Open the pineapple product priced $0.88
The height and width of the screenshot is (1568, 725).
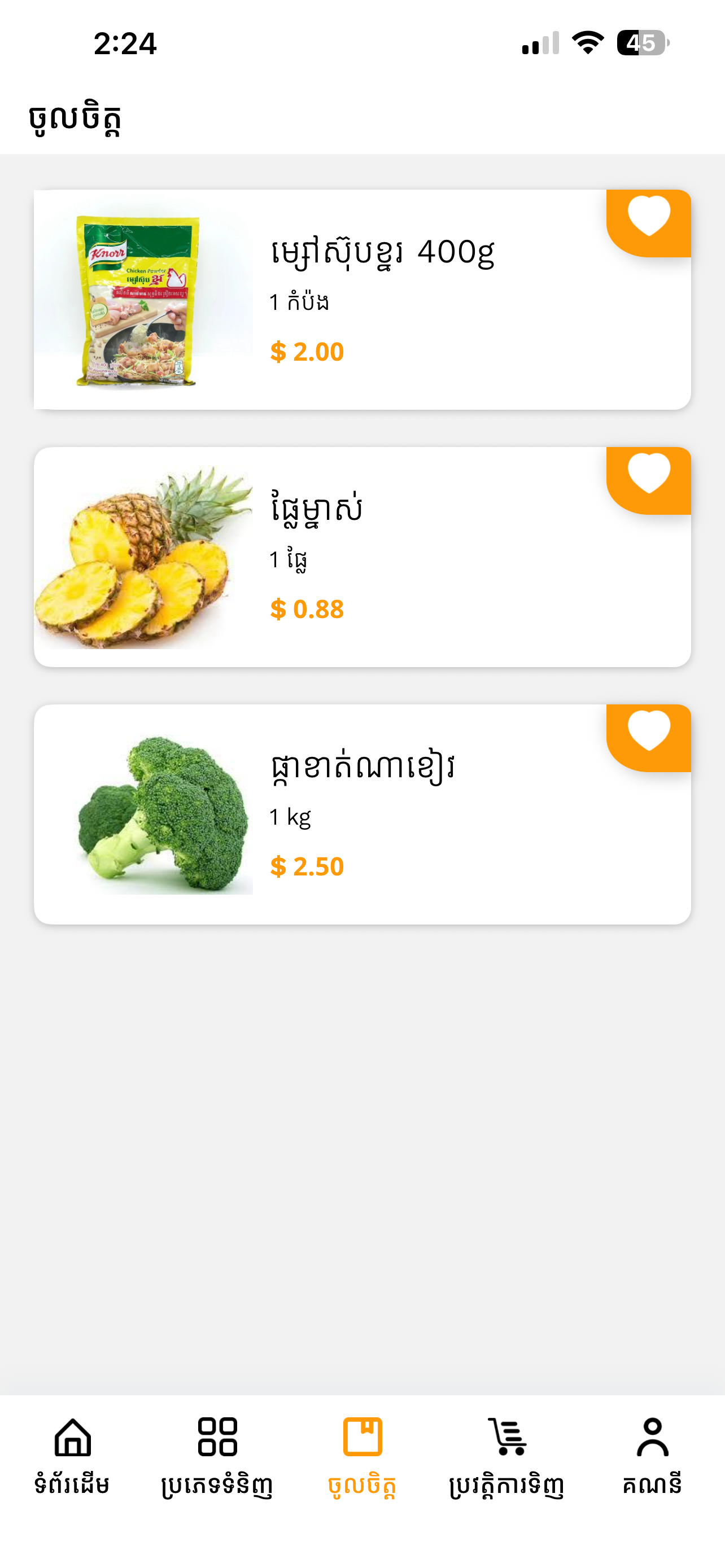pos(362,557)
